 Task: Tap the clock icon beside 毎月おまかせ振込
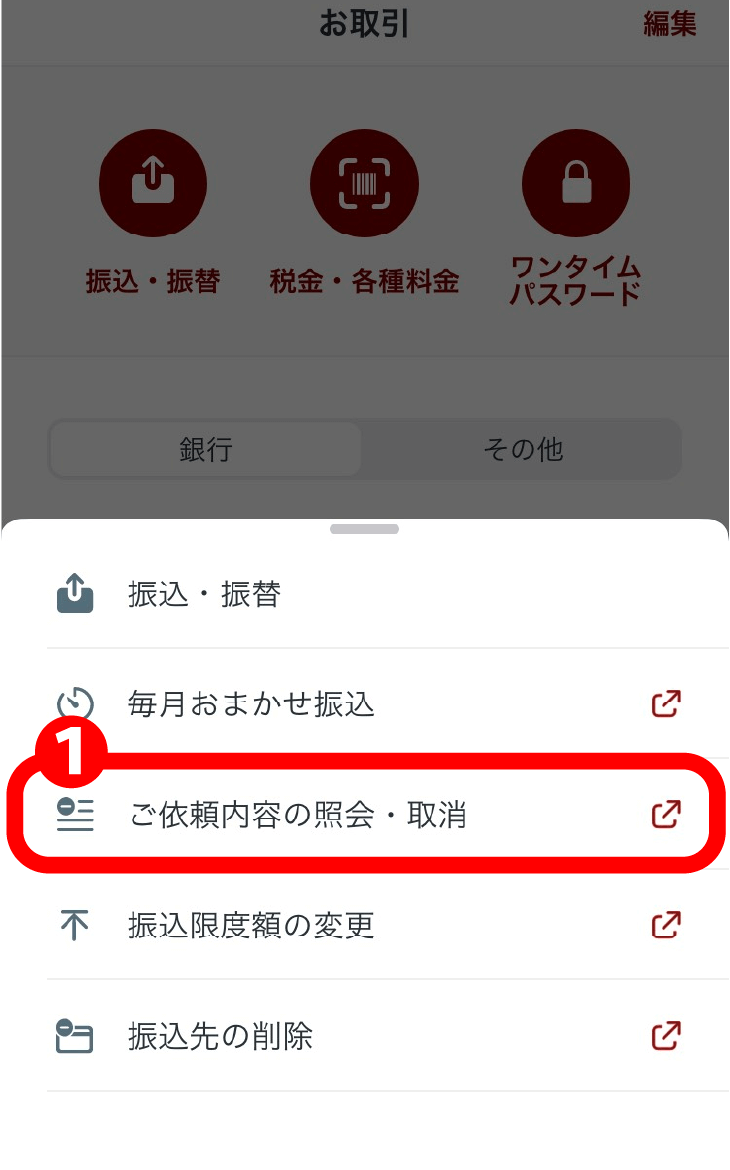point(74,704)
